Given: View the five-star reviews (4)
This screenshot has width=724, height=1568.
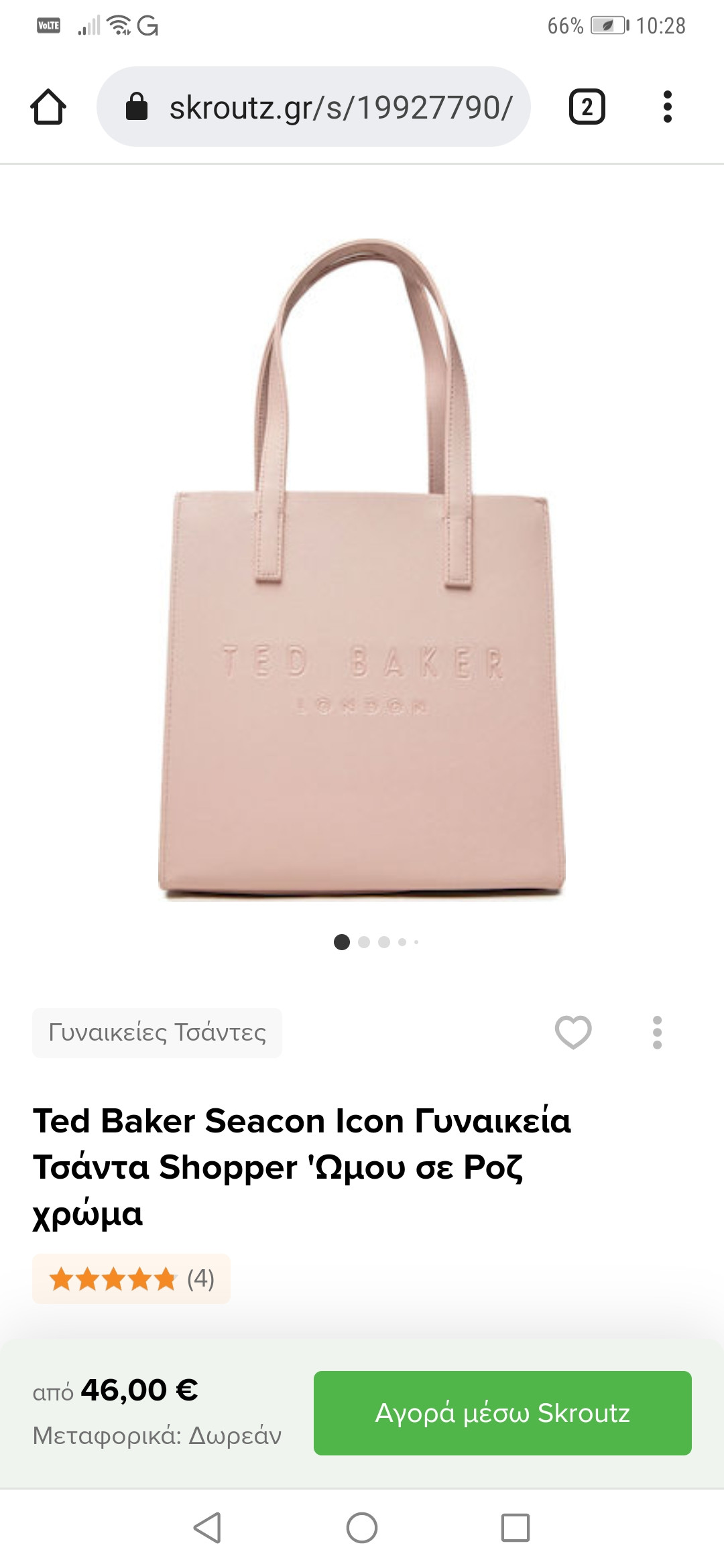Looking at the screenshot, I should click(131, 1279).
